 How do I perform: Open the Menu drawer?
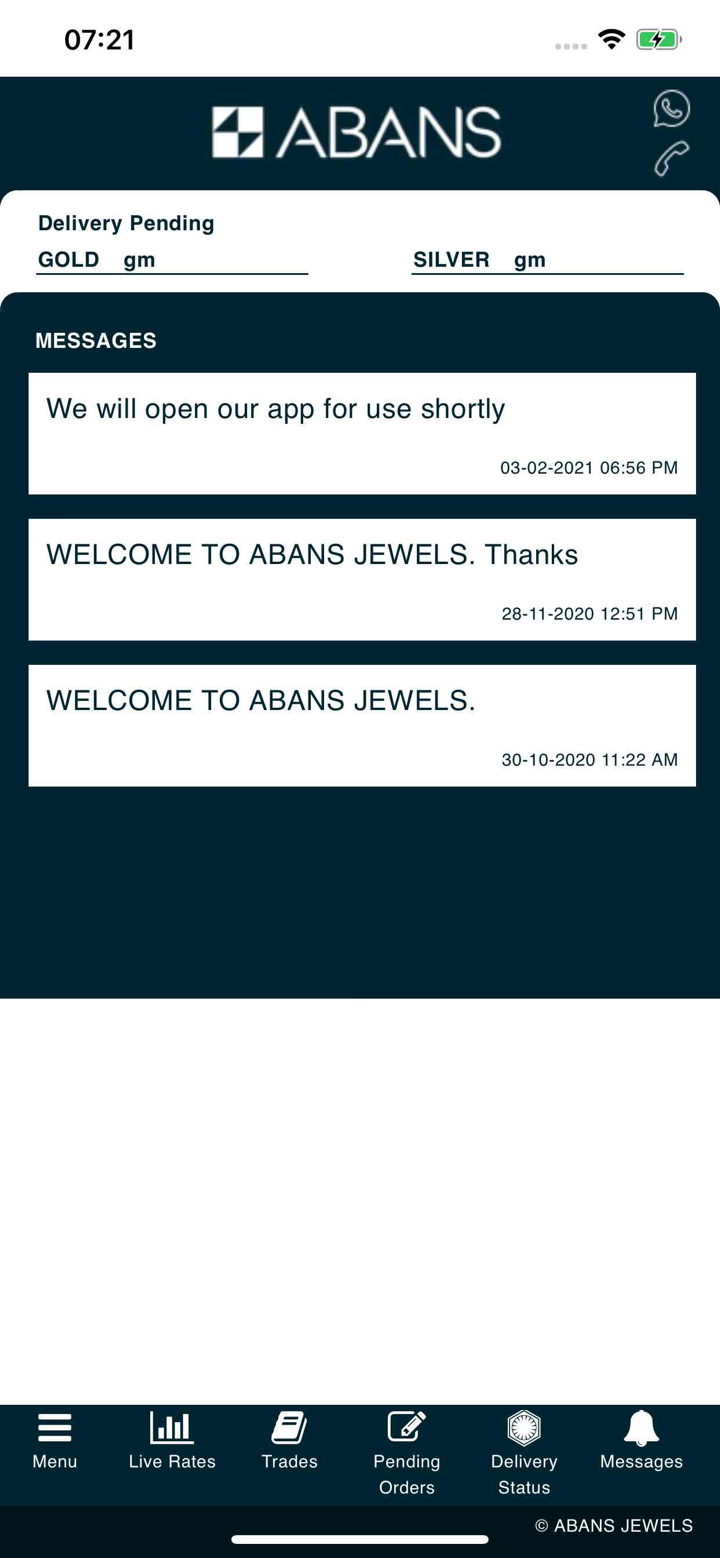(54, 1441)
